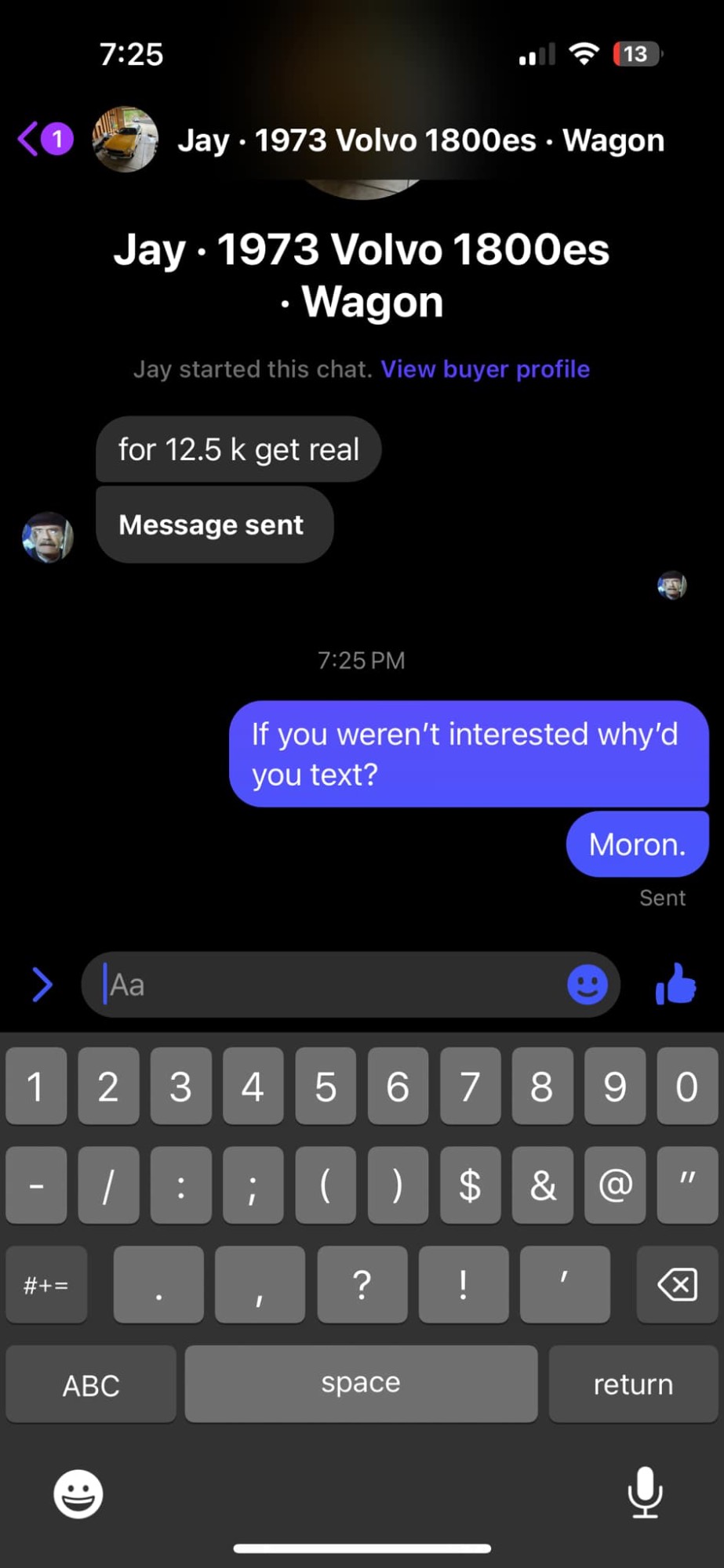Tap the backspace key
This screenshot has width=724, height=1568.
(677, 1284)
